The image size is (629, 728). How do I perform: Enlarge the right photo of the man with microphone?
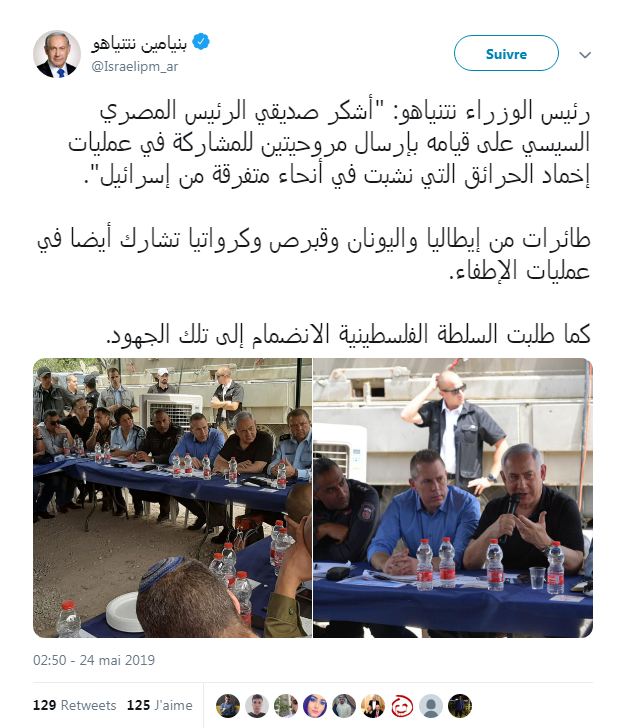(x=453, y=498)
